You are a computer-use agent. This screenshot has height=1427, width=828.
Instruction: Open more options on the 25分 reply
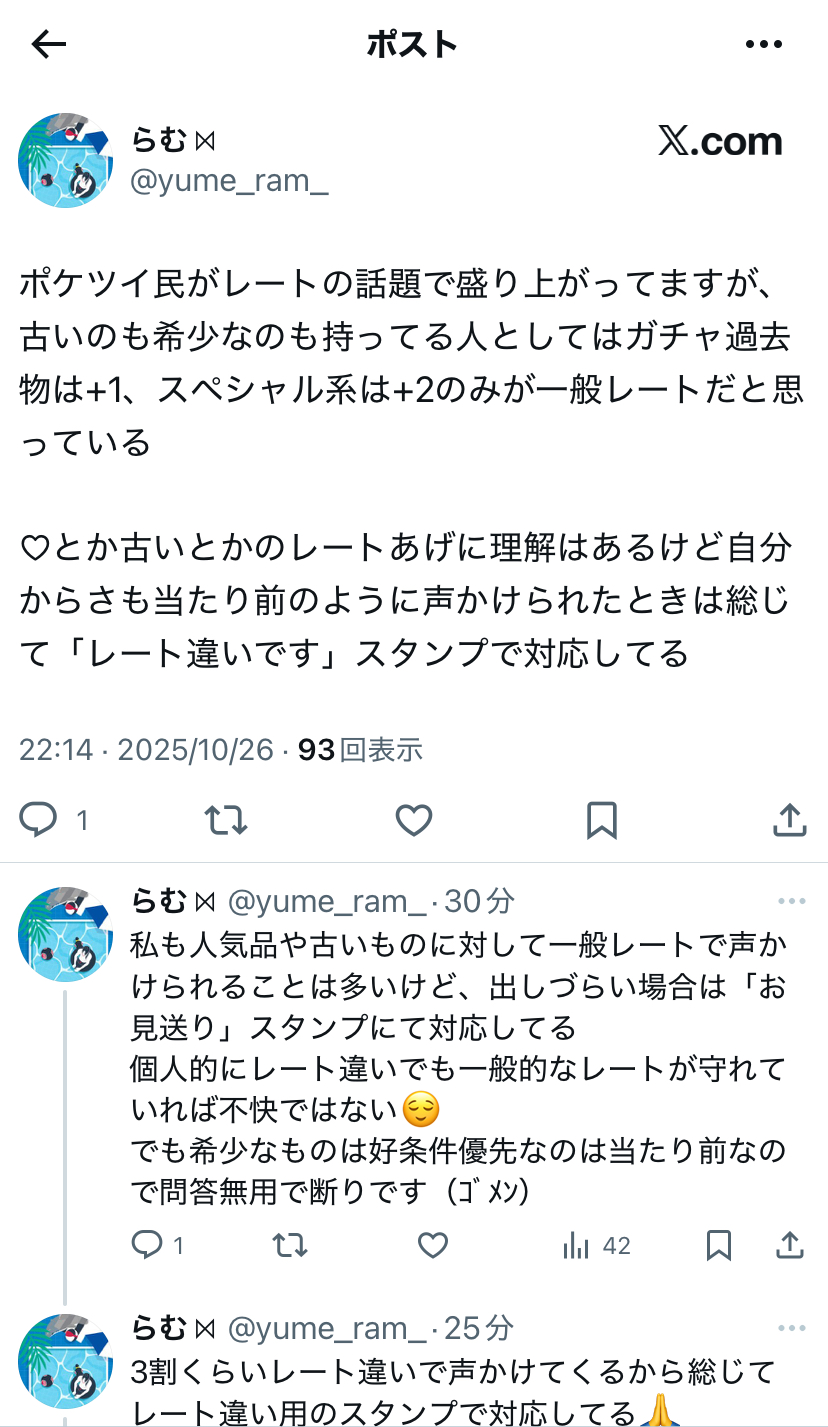point(790,1328)
